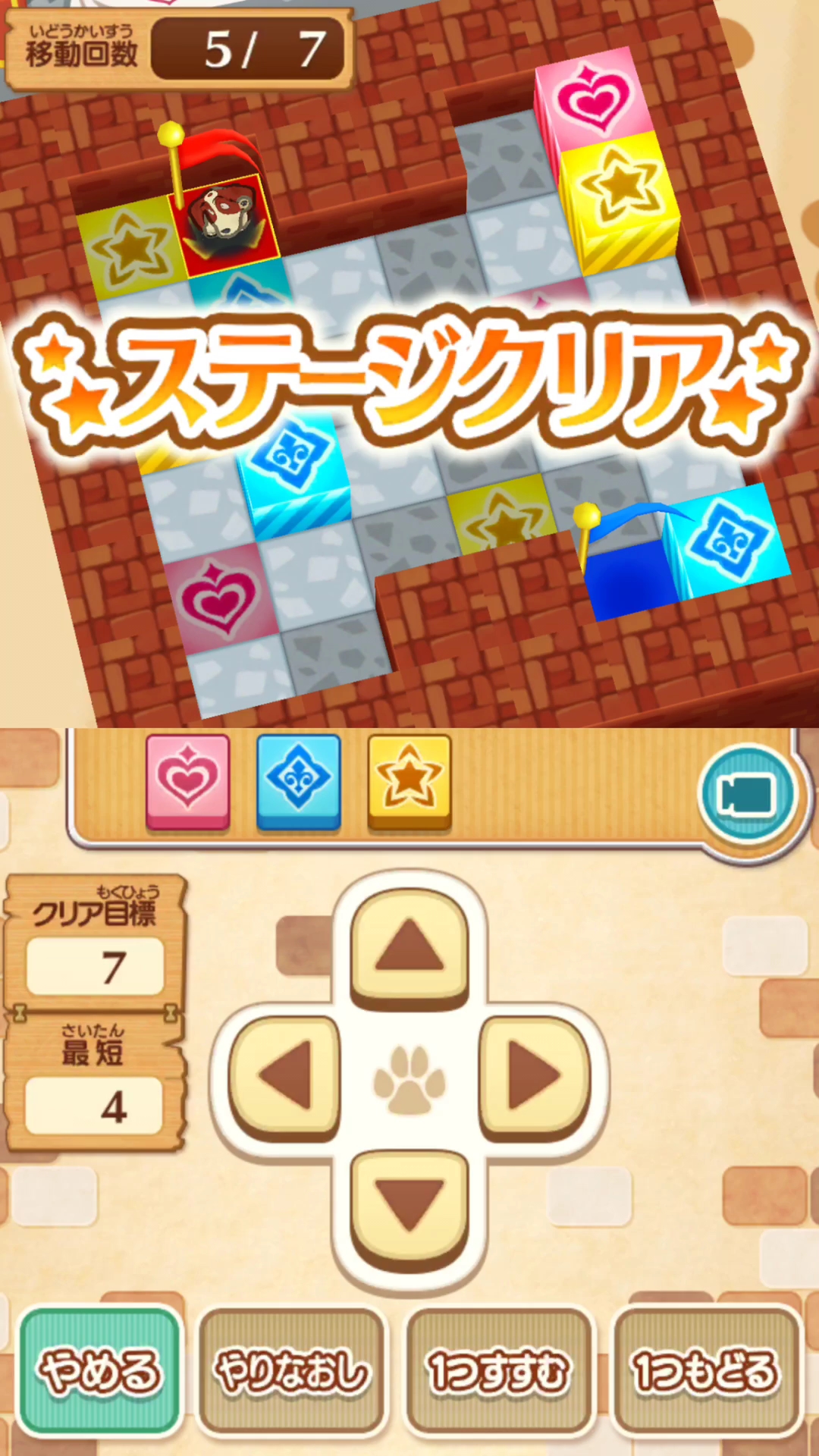
Task: Open the camera view button
Action: point(748,794)
